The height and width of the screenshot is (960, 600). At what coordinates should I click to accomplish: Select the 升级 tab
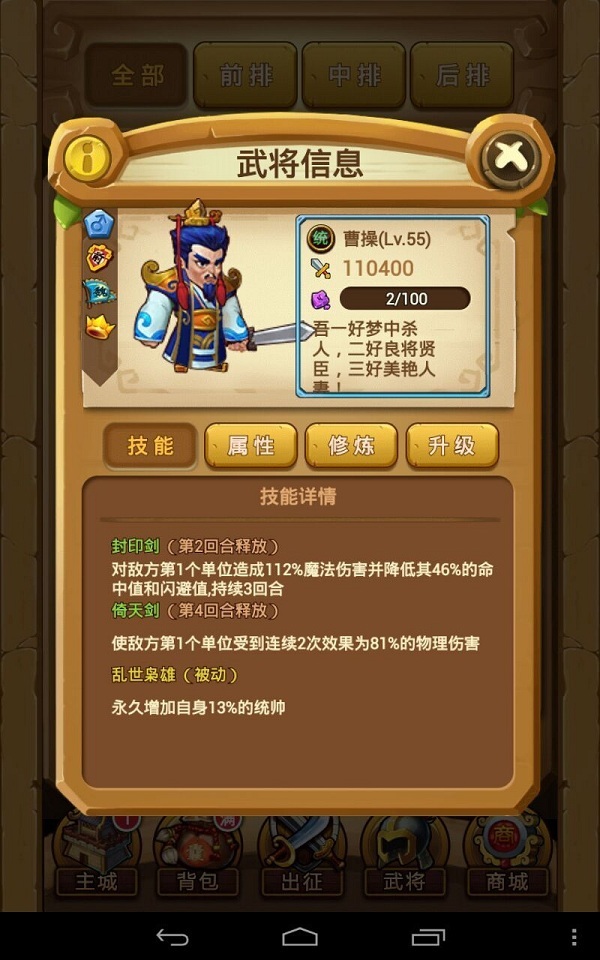pyautogui.click(x=452, y=446)
